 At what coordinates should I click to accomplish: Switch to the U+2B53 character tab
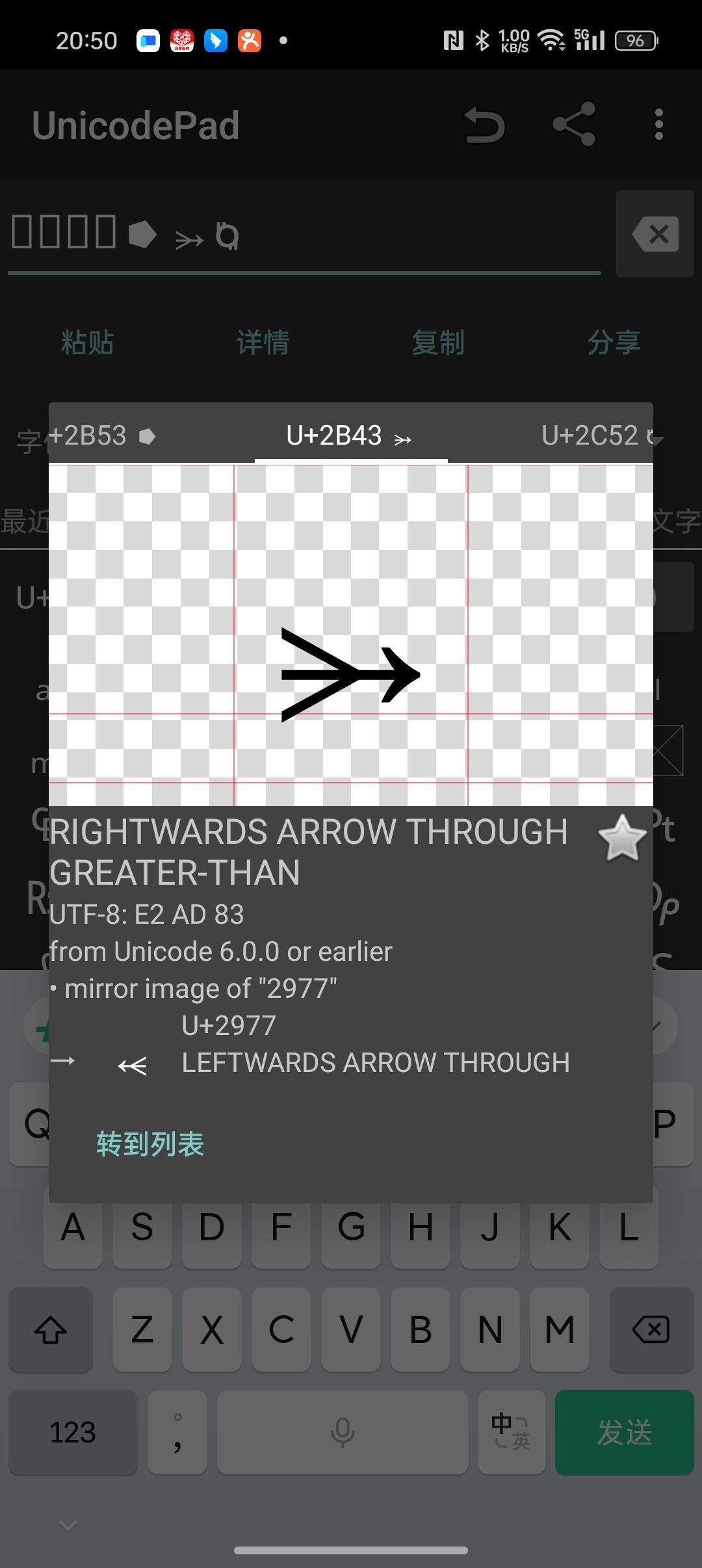tap(101, 436)
